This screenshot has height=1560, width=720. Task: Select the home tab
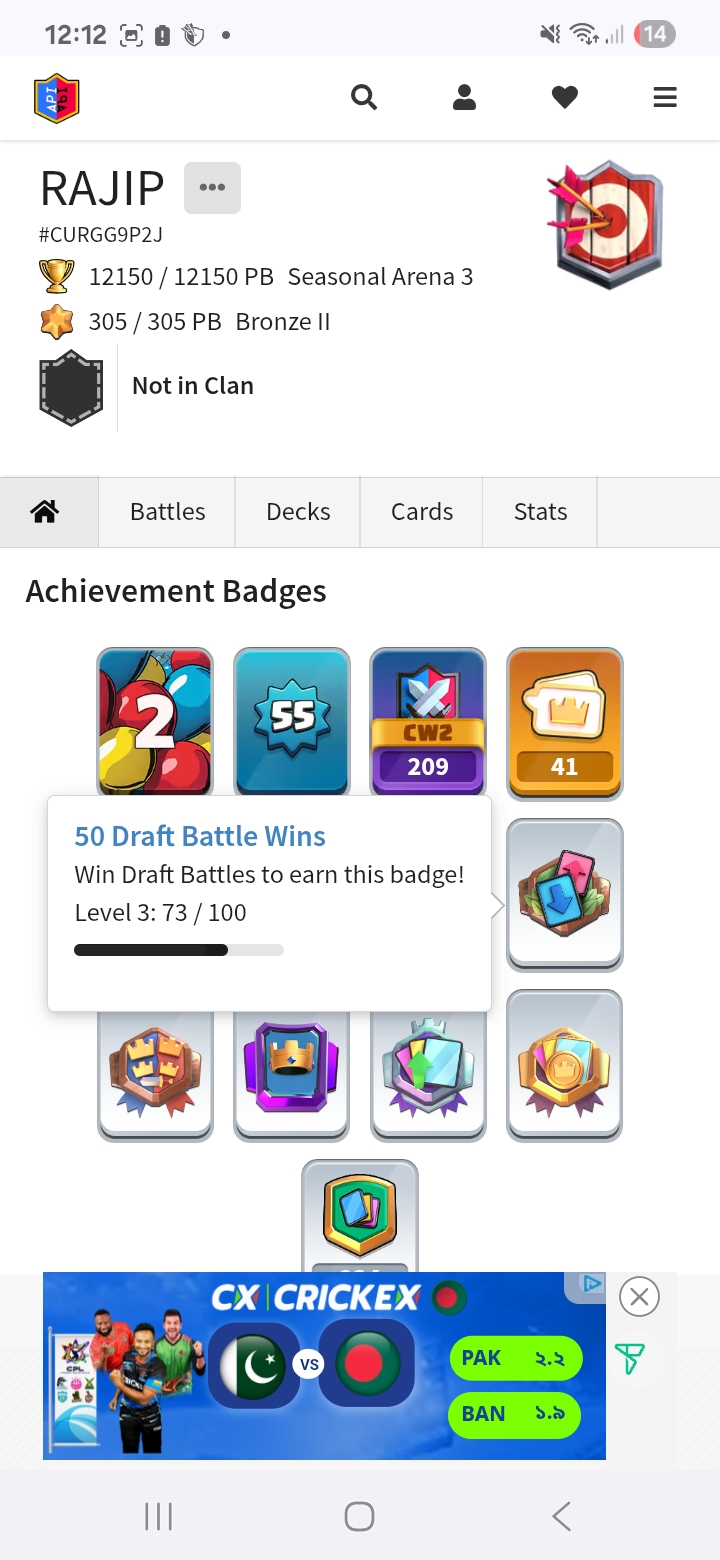[x=45, y=512]
